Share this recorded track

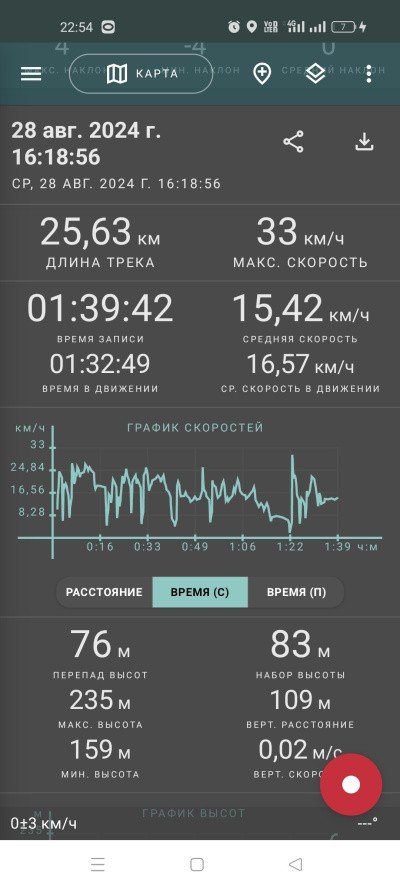click(293, 142)
